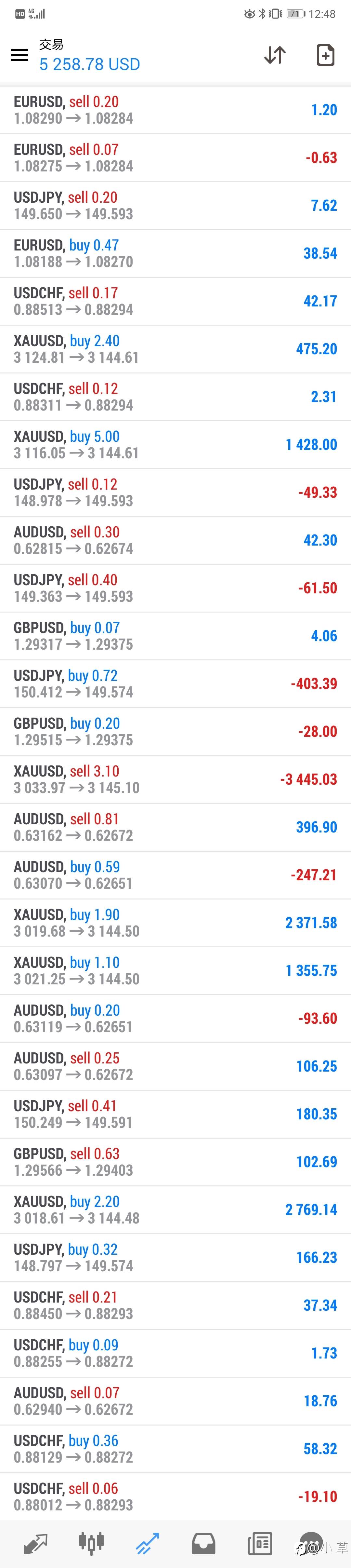Open the news tab

(x=260, y=1543)
